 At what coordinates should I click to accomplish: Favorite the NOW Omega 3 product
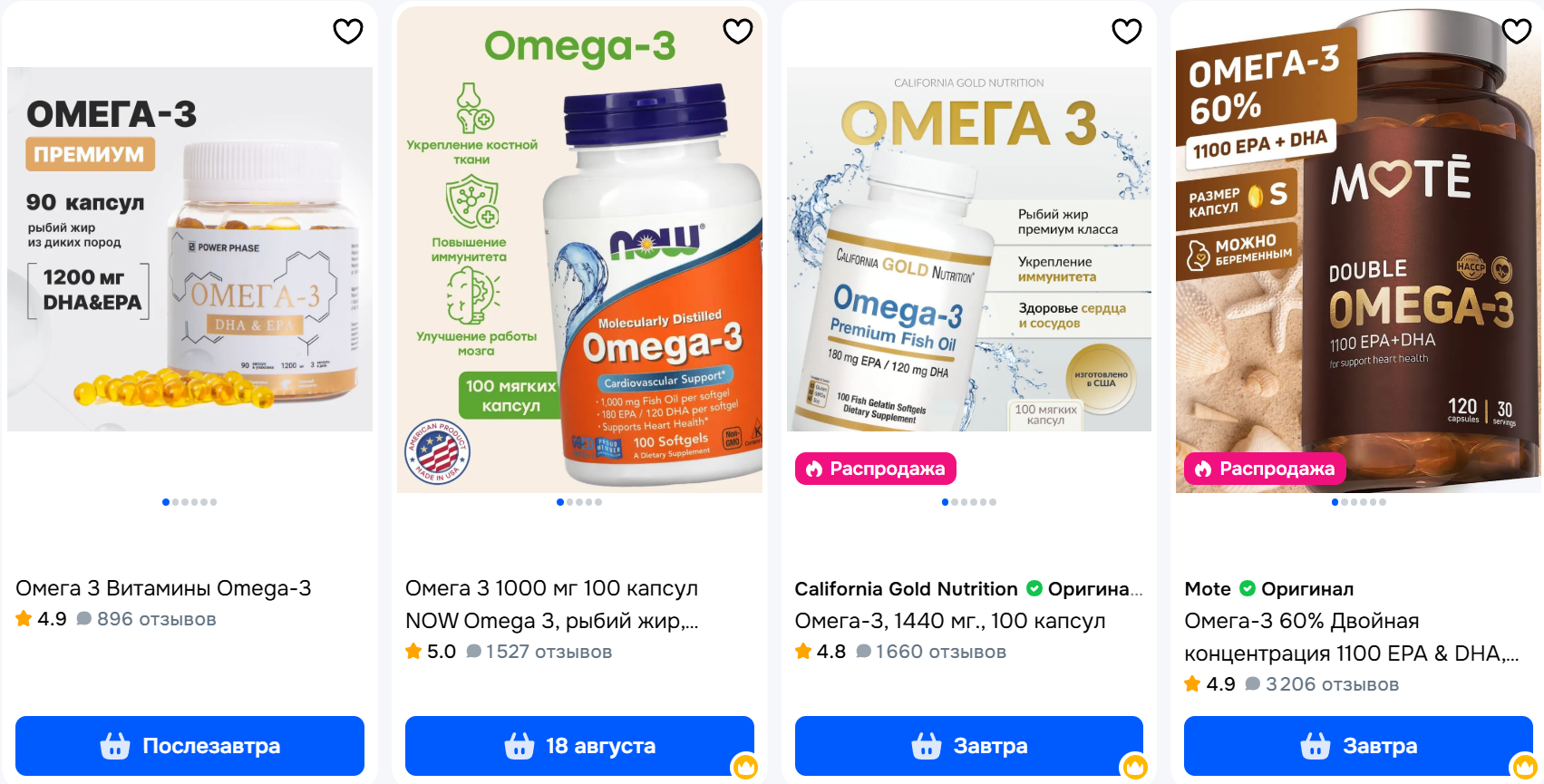(x=737, y=32)
